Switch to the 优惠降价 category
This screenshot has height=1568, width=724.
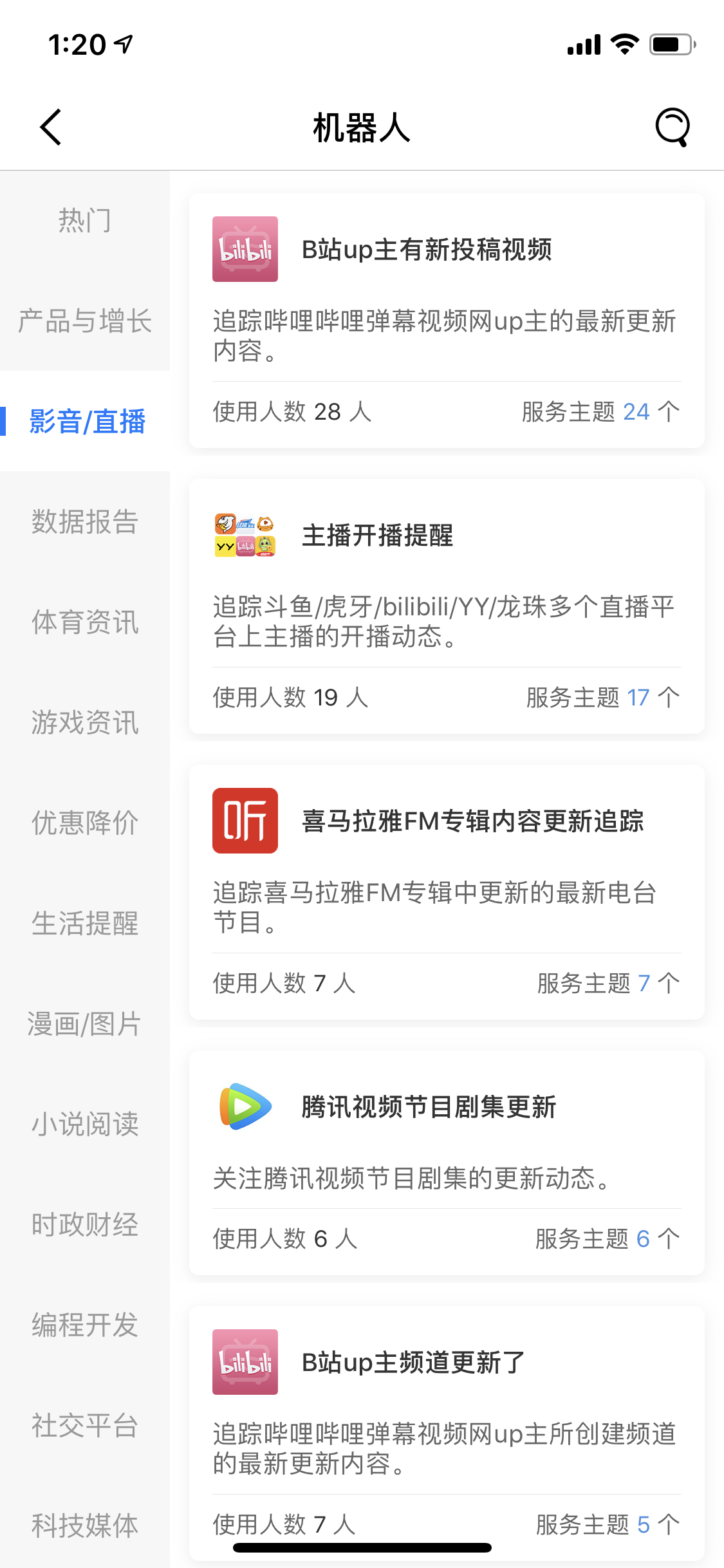coord(85,823)
